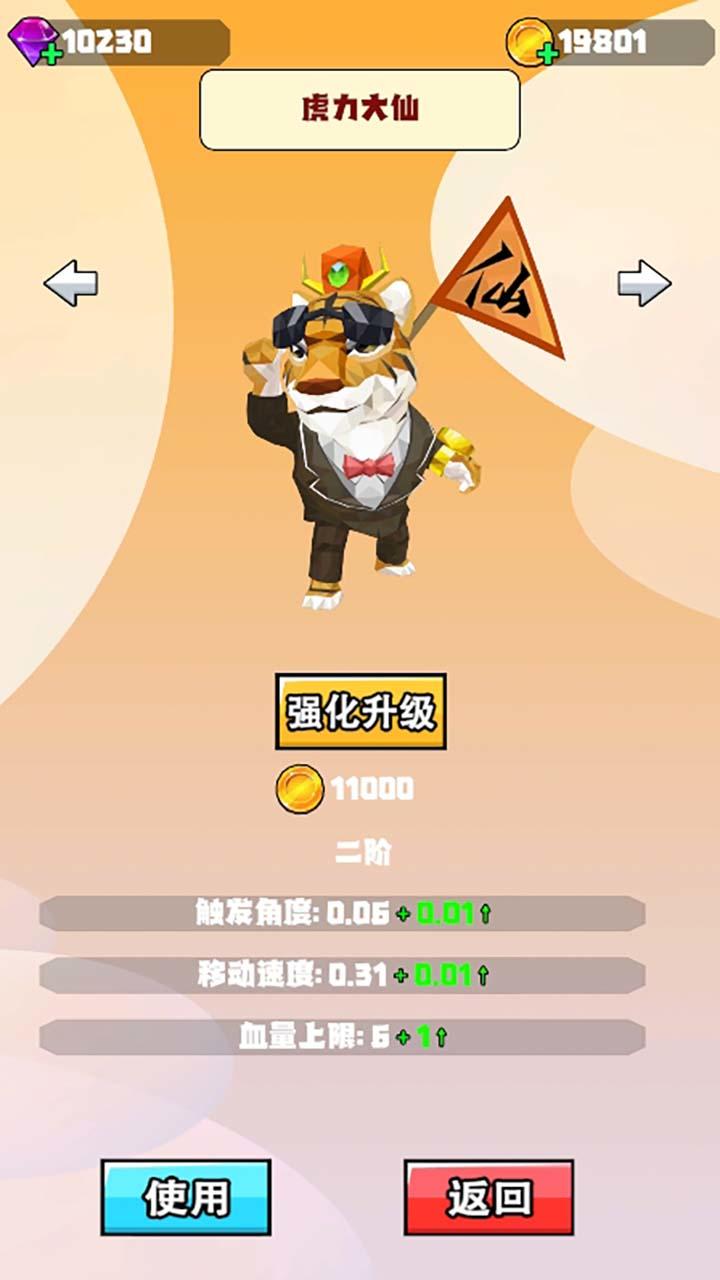Screen dimensions: 720x1280
Task: Tap the 强化升级 upgrade button
Action: 361,711
